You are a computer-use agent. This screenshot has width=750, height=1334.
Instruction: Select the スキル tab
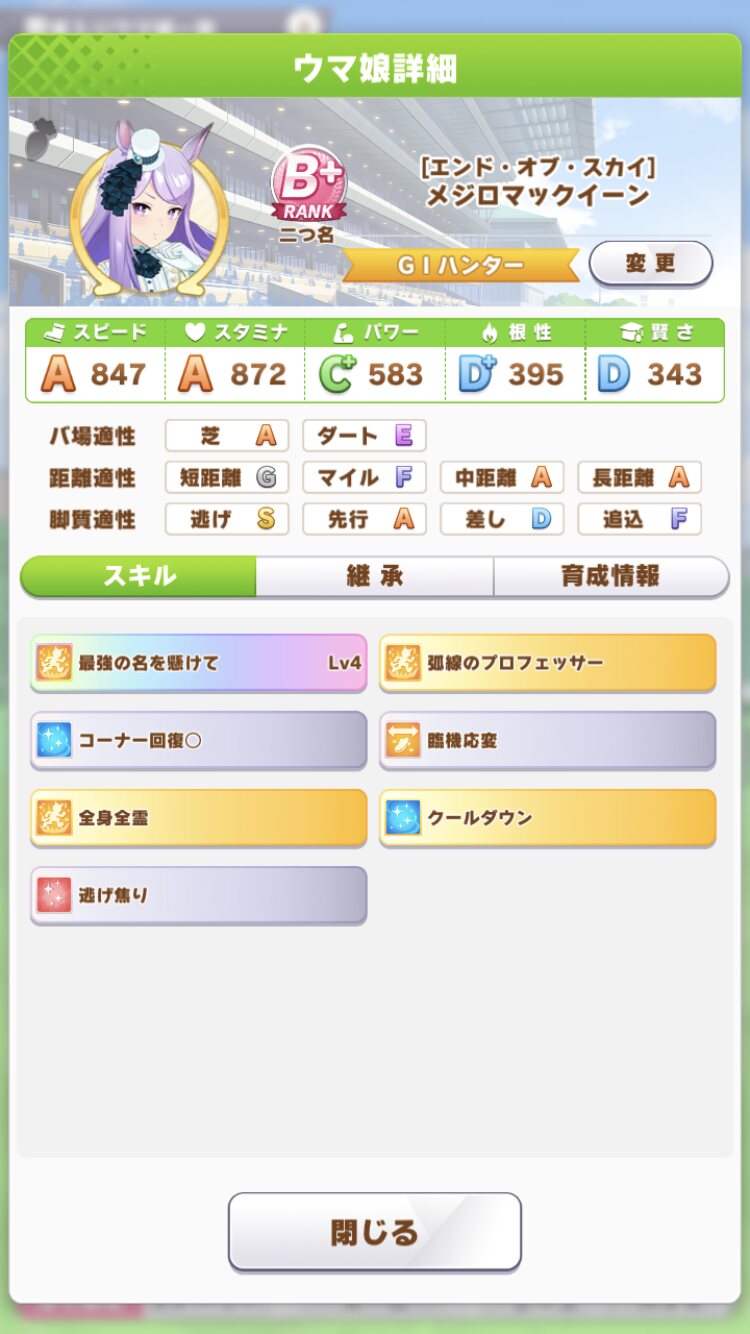[x=139, y=576]
